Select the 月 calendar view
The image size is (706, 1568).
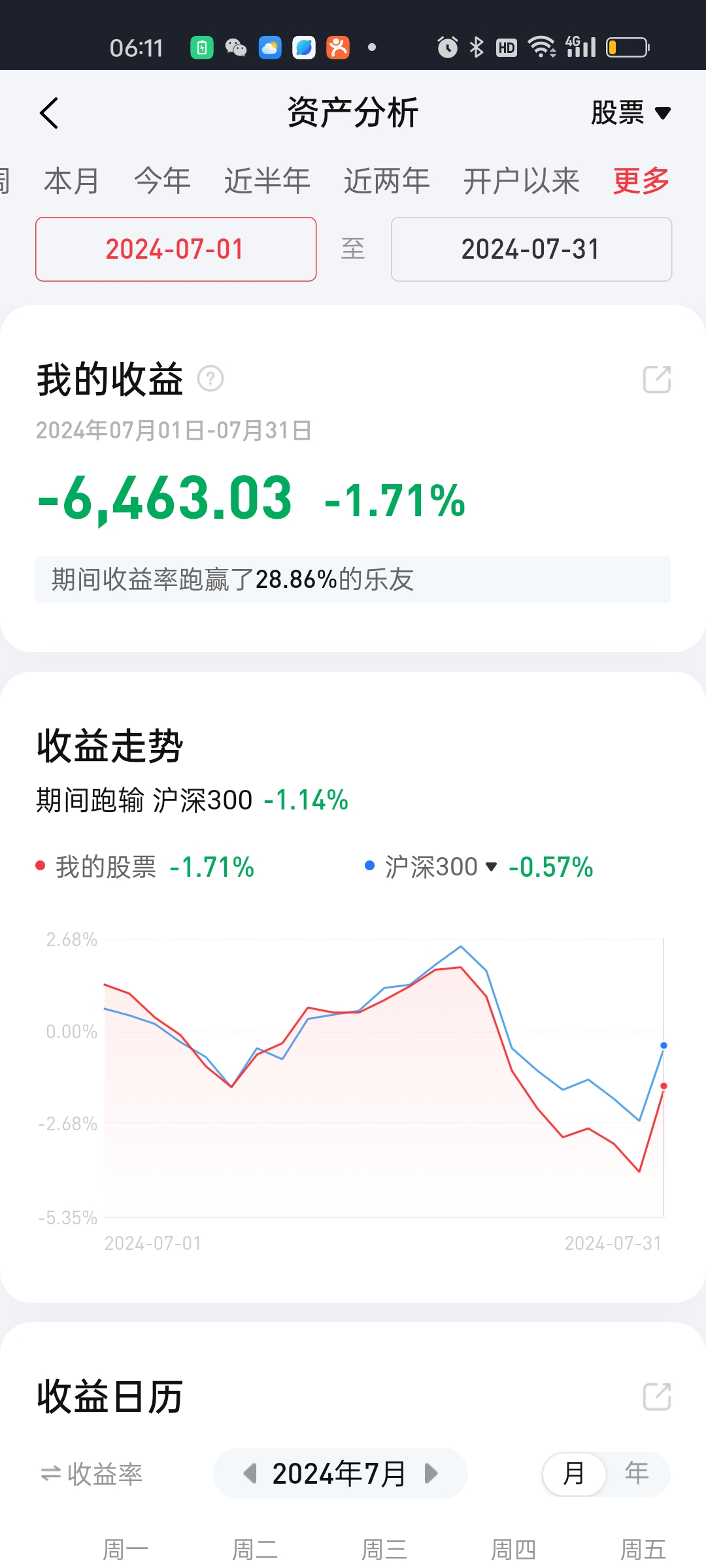pyautogui.click(x=574, y=1474)
